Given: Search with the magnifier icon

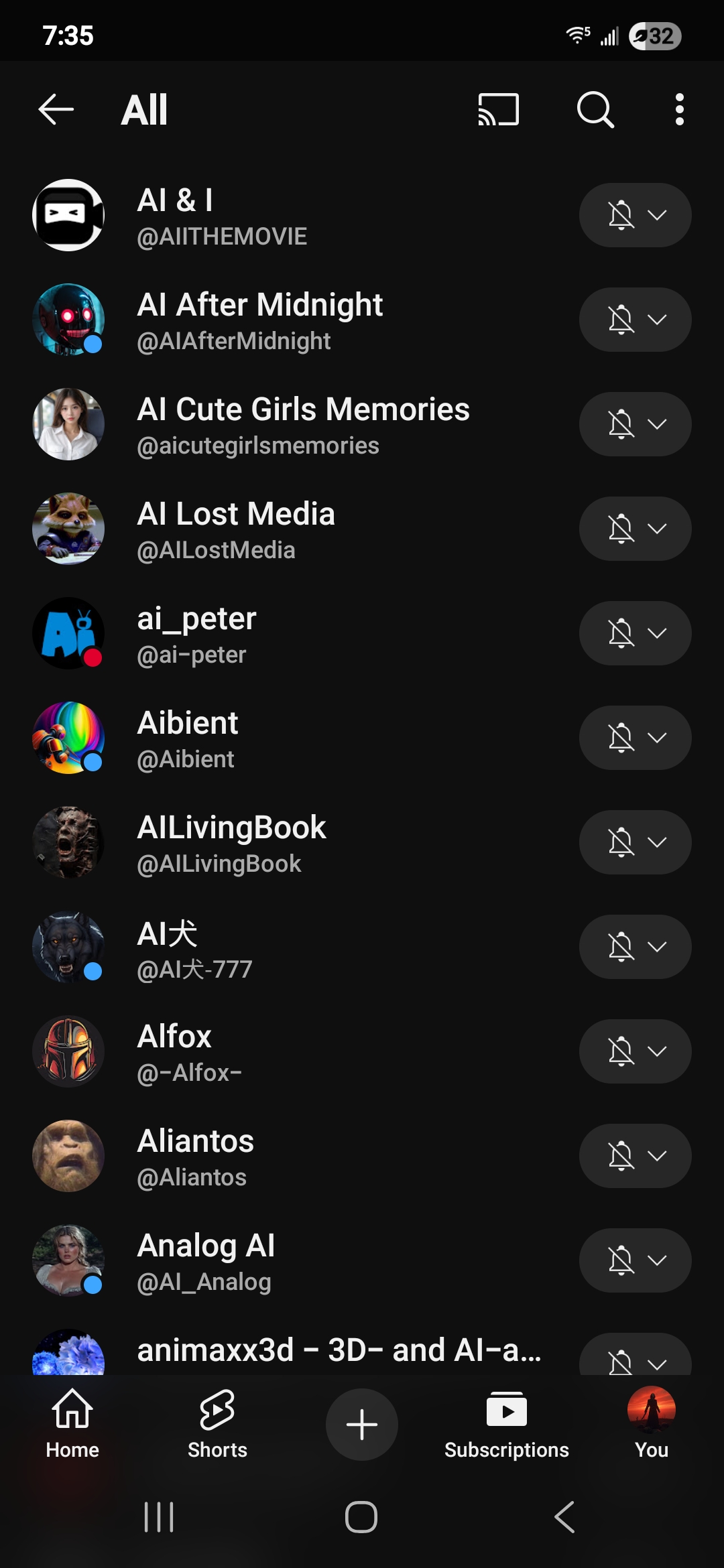Looking at the screenshot, I should click(x=595, y=109).
